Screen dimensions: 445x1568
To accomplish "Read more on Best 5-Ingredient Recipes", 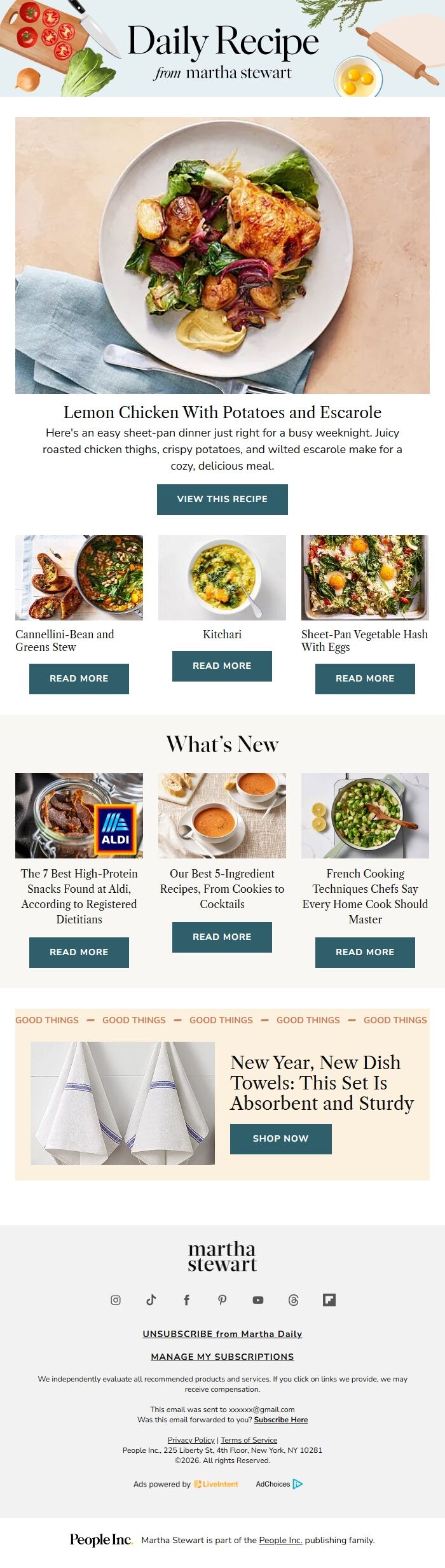I will pyautogui.click(x=222, y=937).
